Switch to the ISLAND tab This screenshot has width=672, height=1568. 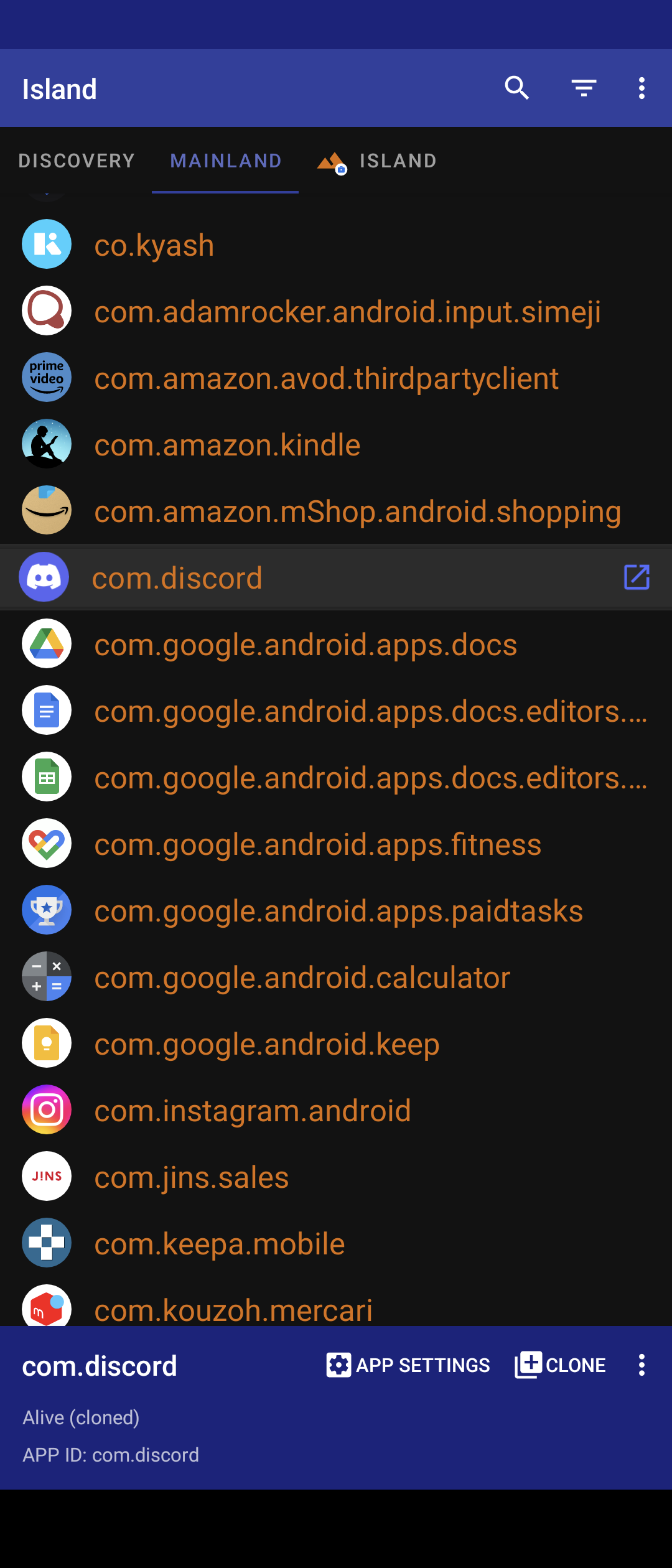click(x=397, y=161)
